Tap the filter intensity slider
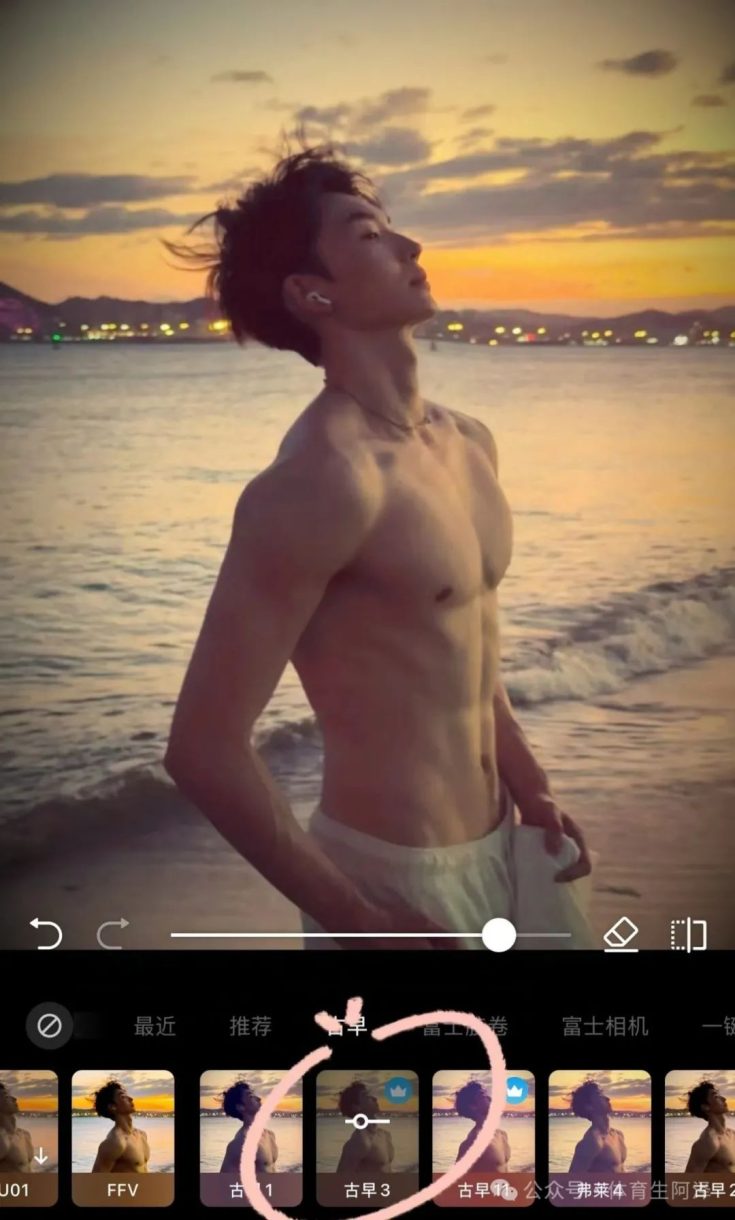735x1220 pixels. (x=370, y=936)
